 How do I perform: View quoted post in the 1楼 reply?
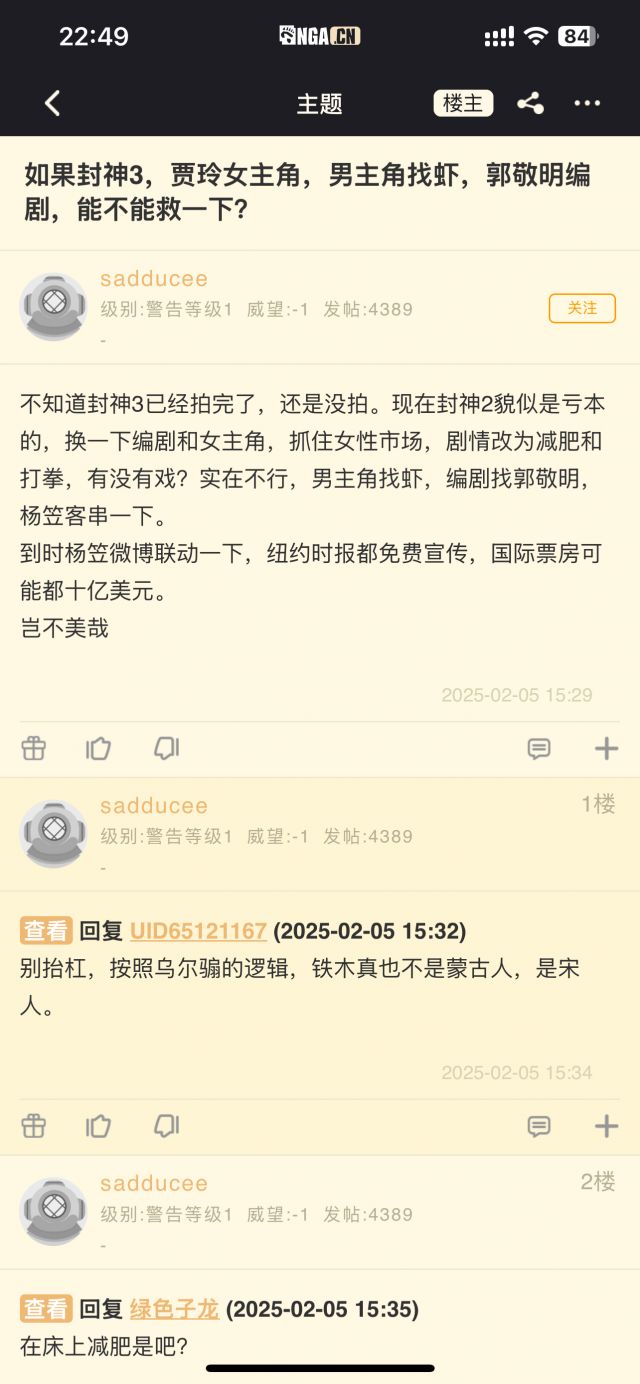tap(46, 932)
